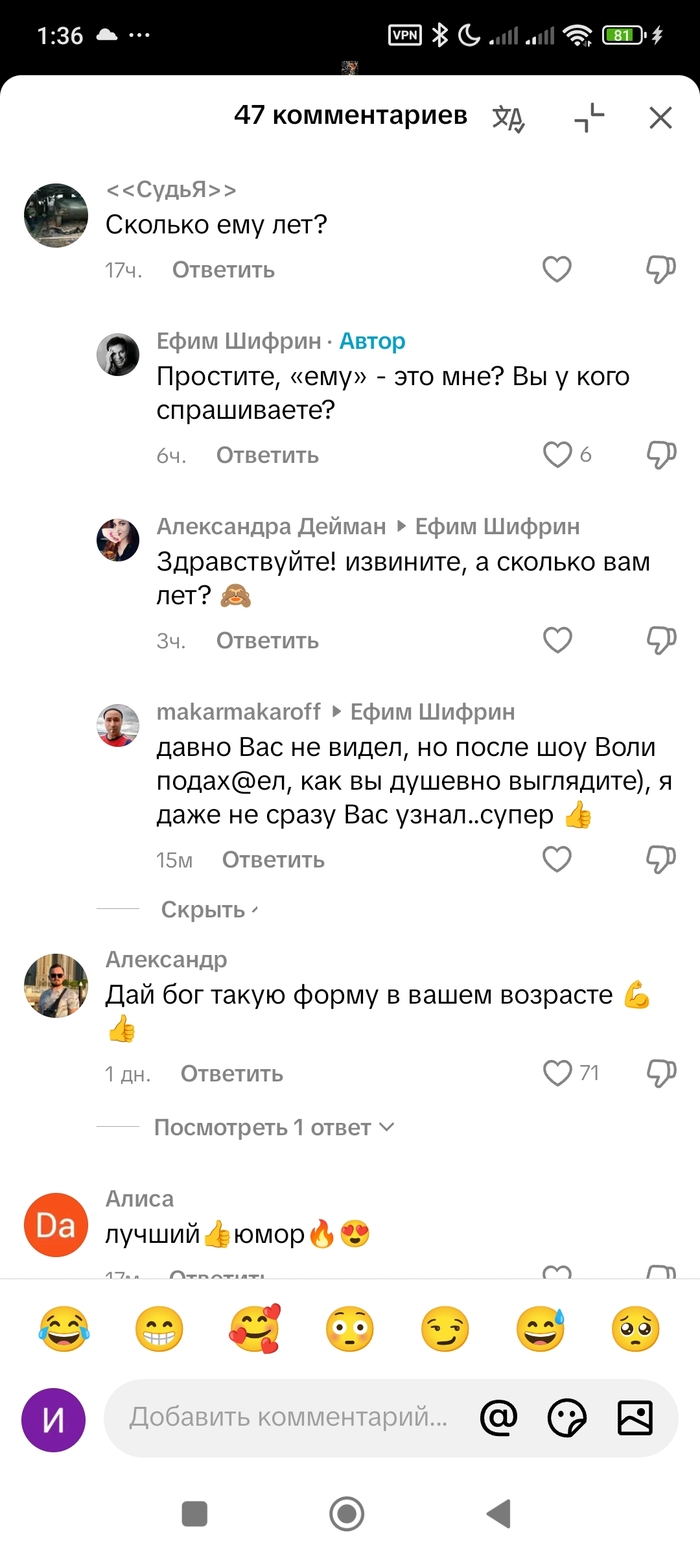The image size is (700, 1556).
Task: Insert the laughing-crying emoji
Action: tap(64, 1329)
